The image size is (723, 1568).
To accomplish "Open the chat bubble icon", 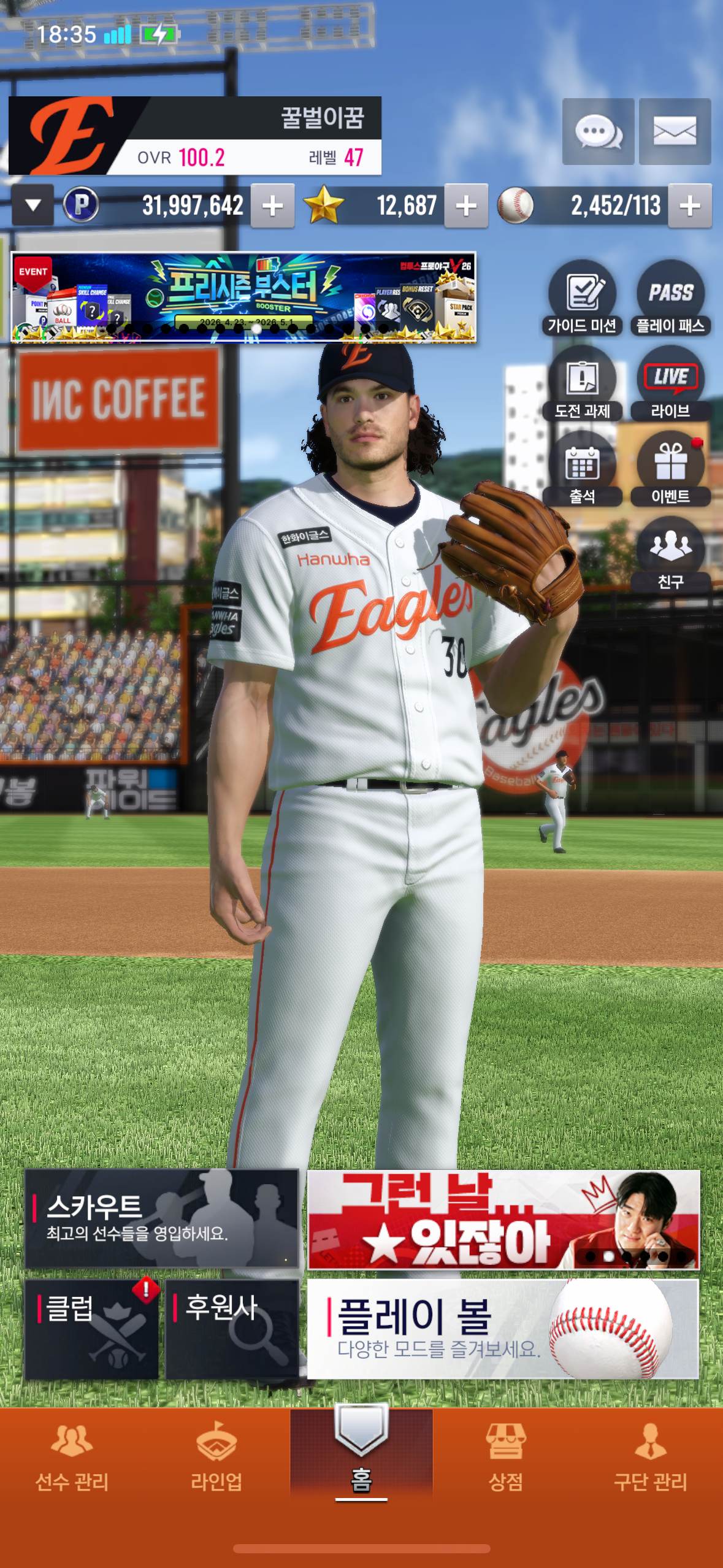I will click(x=598, y=131).
